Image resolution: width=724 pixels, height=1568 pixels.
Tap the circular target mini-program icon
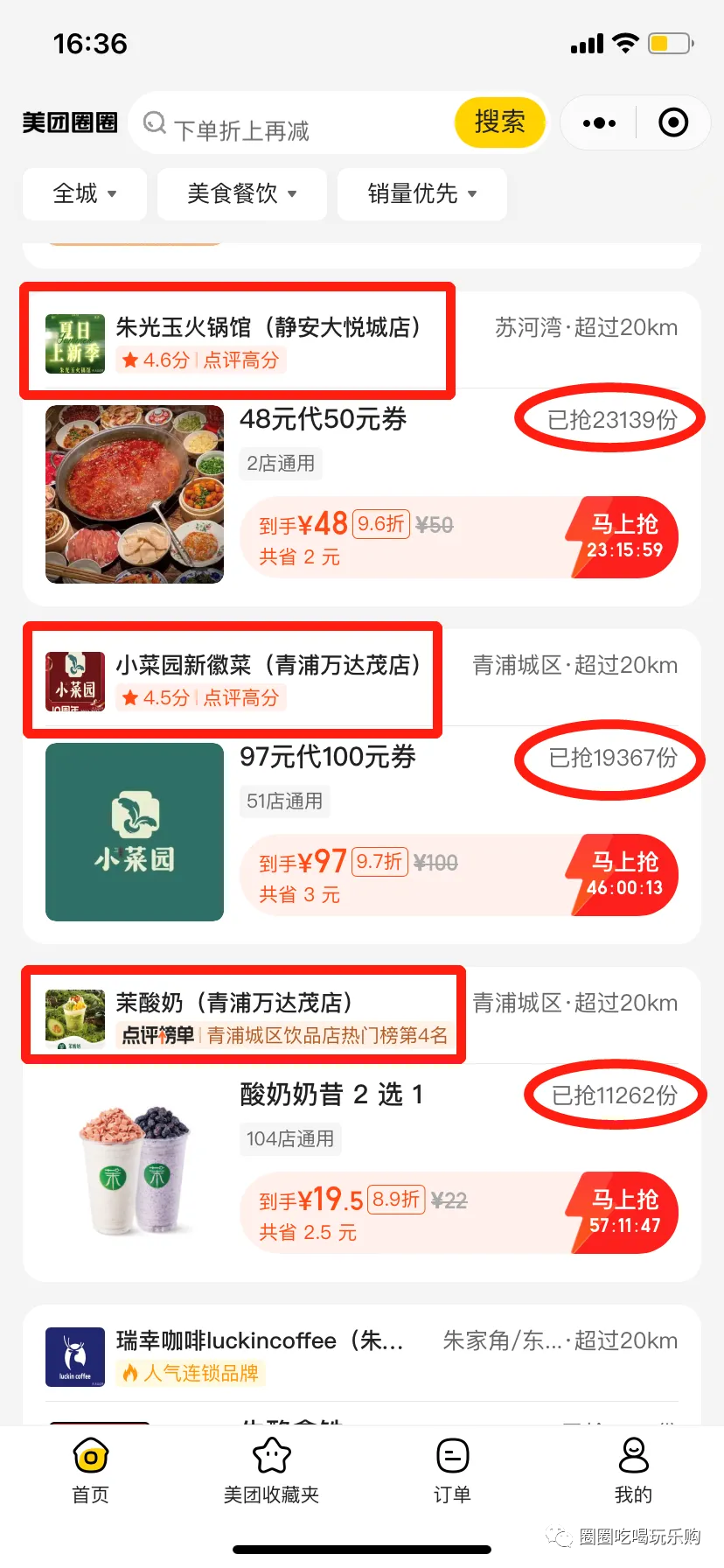coord(673,123)
